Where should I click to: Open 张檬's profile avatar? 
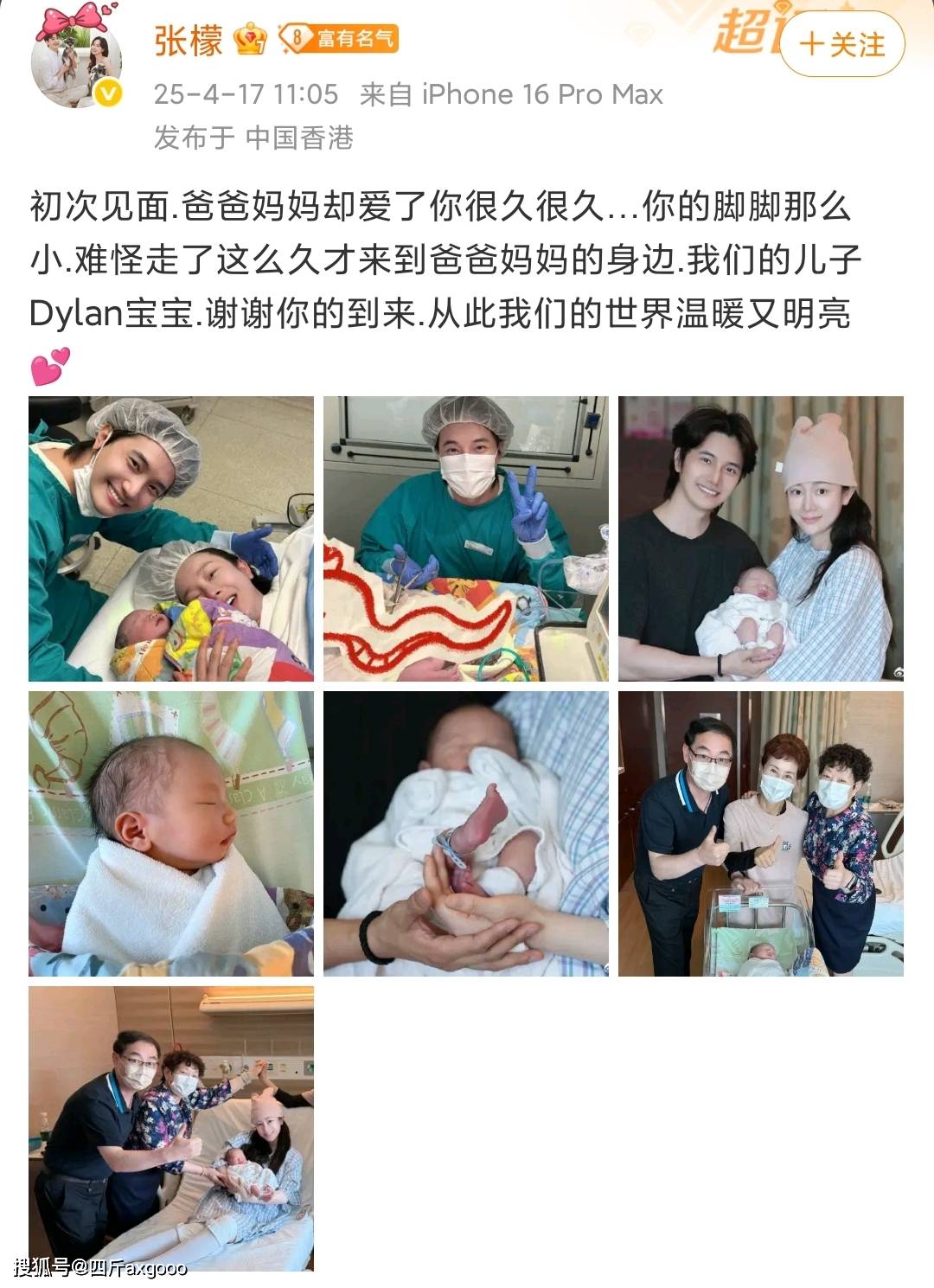77,61
